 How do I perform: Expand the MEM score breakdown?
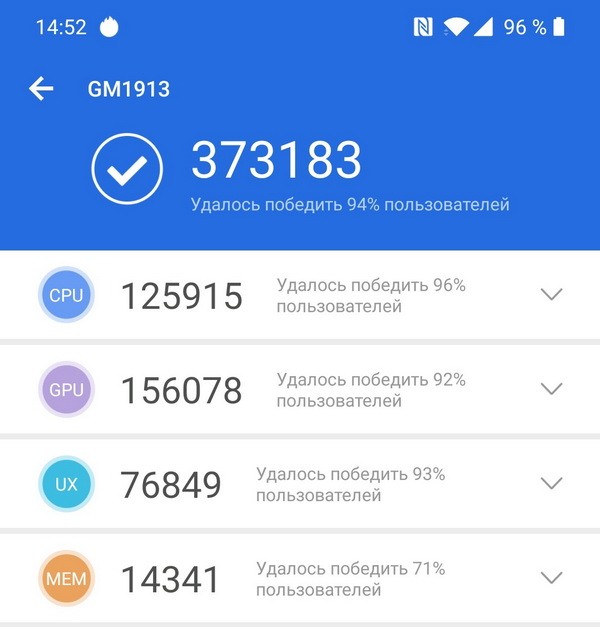tap(551, 577)
